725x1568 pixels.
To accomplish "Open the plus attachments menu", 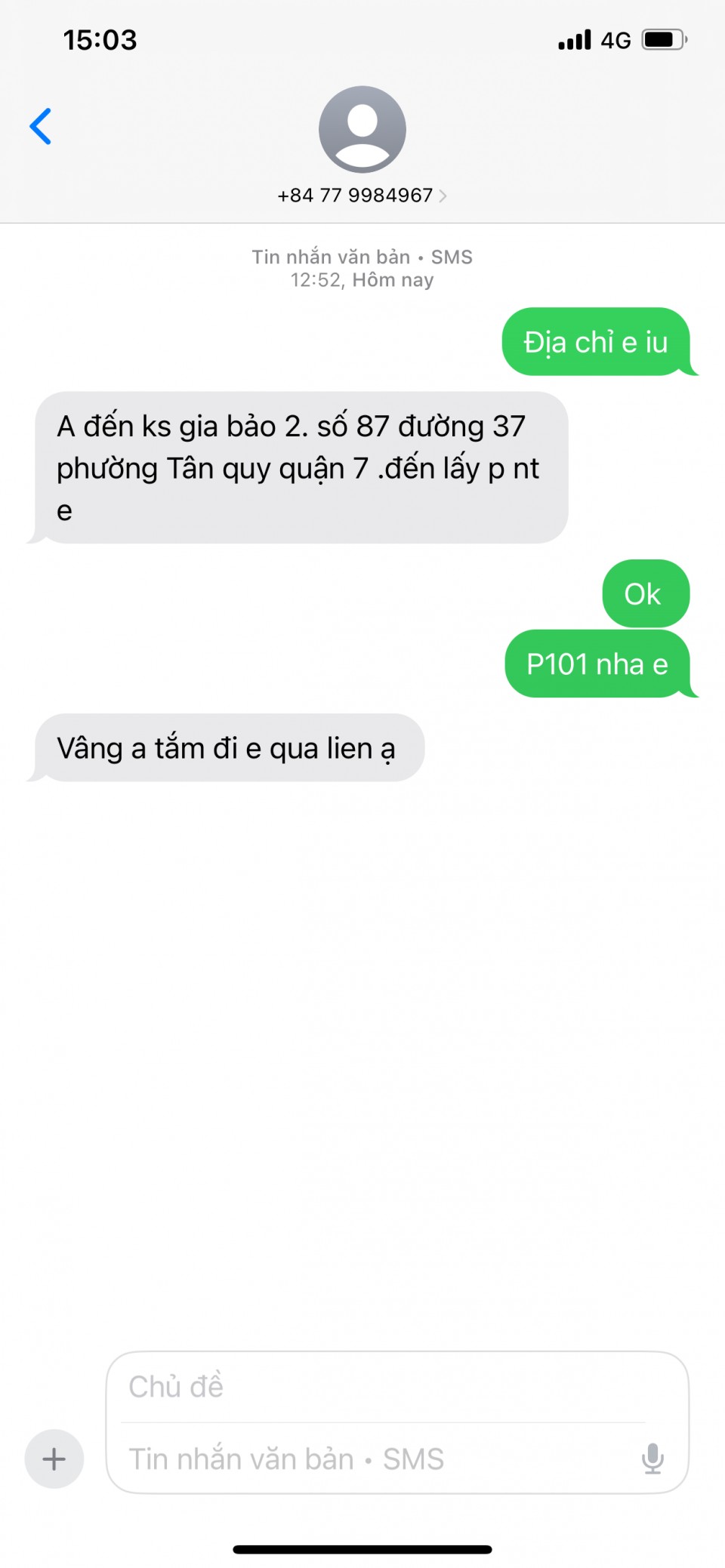I will tap(54, 1458).
